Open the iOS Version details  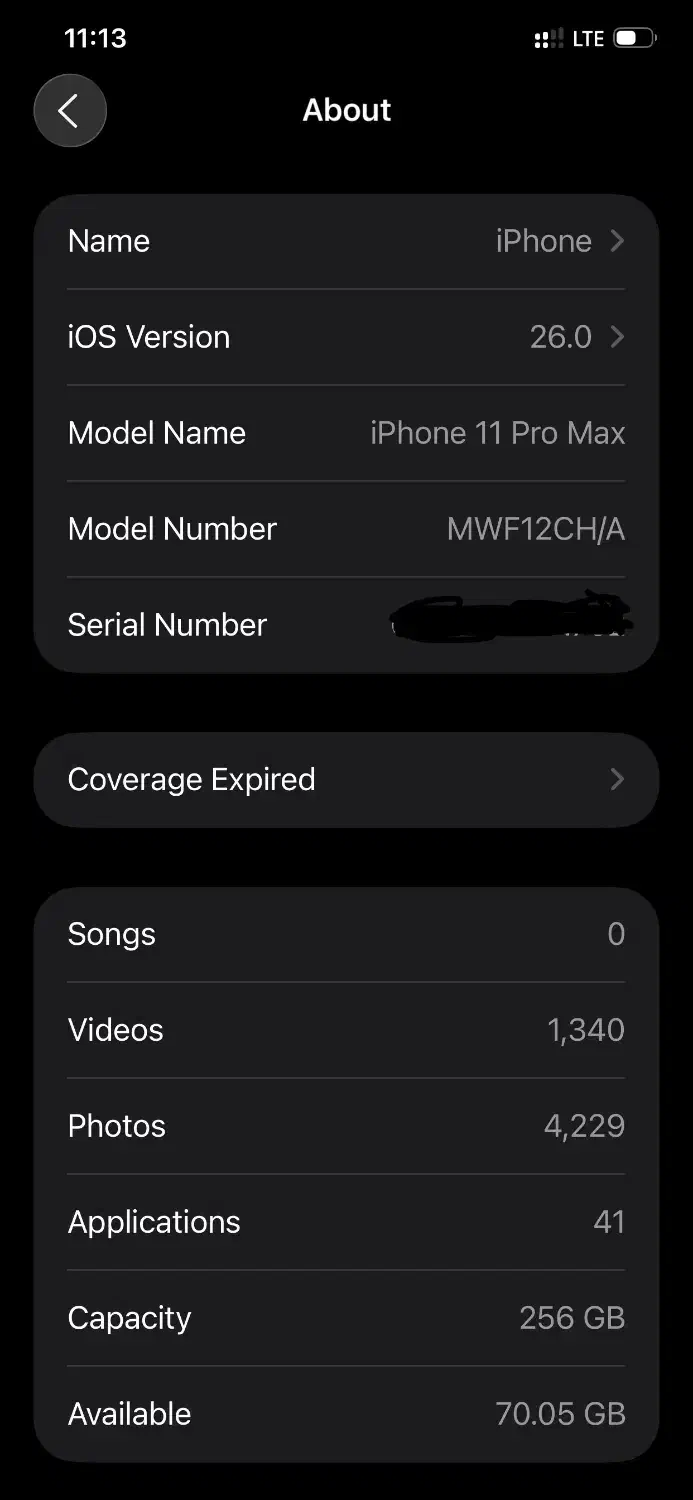[x=346, y=337]
